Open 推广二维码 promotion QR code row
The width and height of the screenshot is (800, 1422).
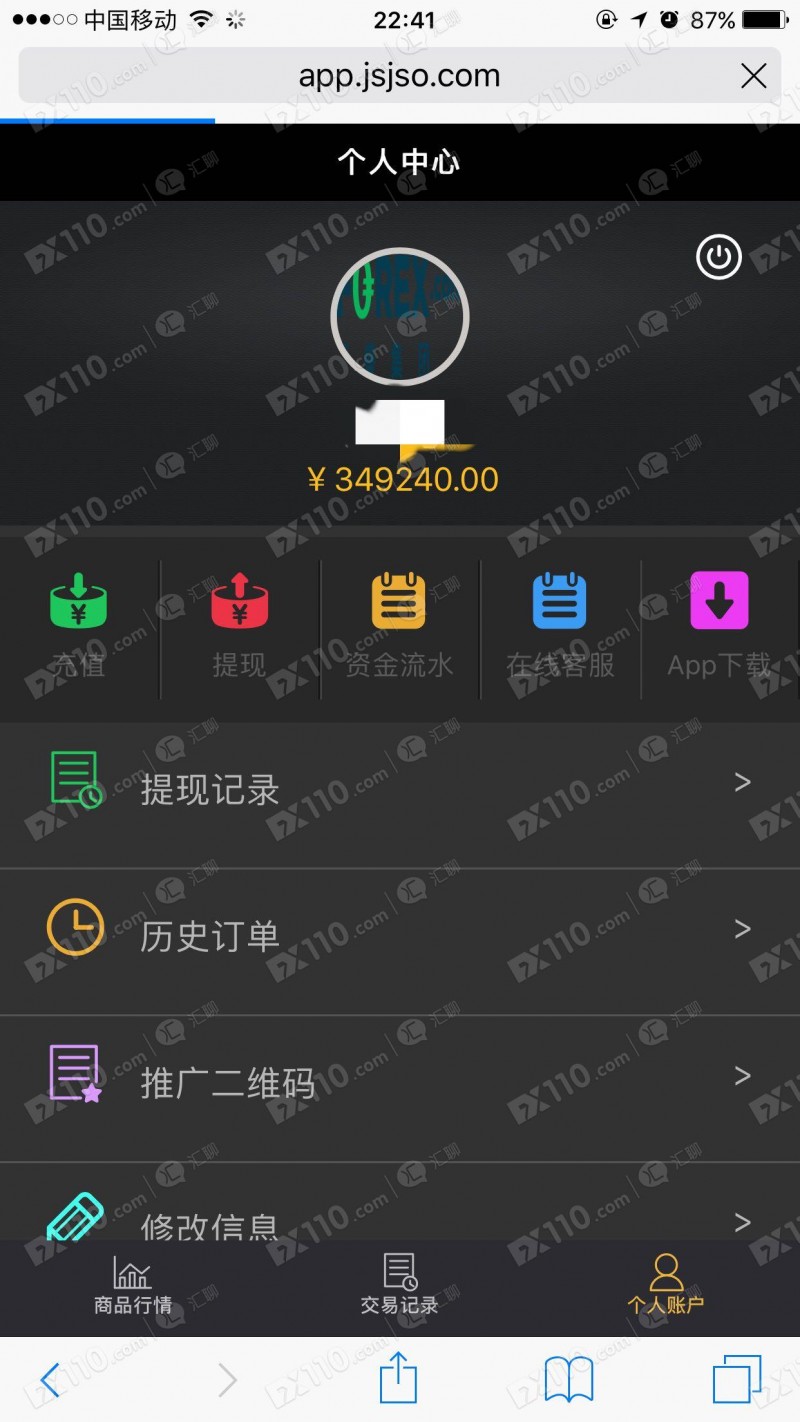point(400,1083)
